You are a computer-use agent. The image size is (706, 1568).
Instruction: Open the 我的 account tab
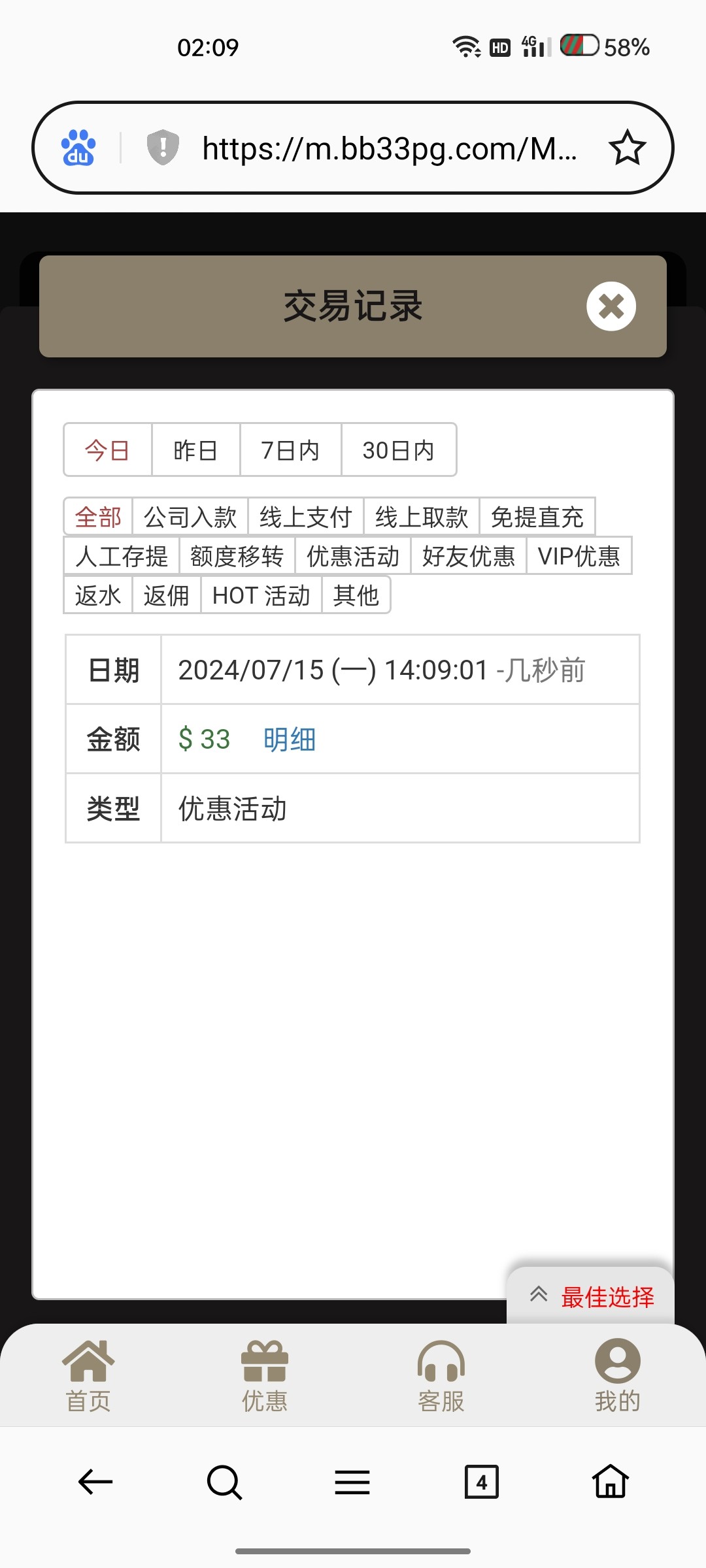point(617,1375)
